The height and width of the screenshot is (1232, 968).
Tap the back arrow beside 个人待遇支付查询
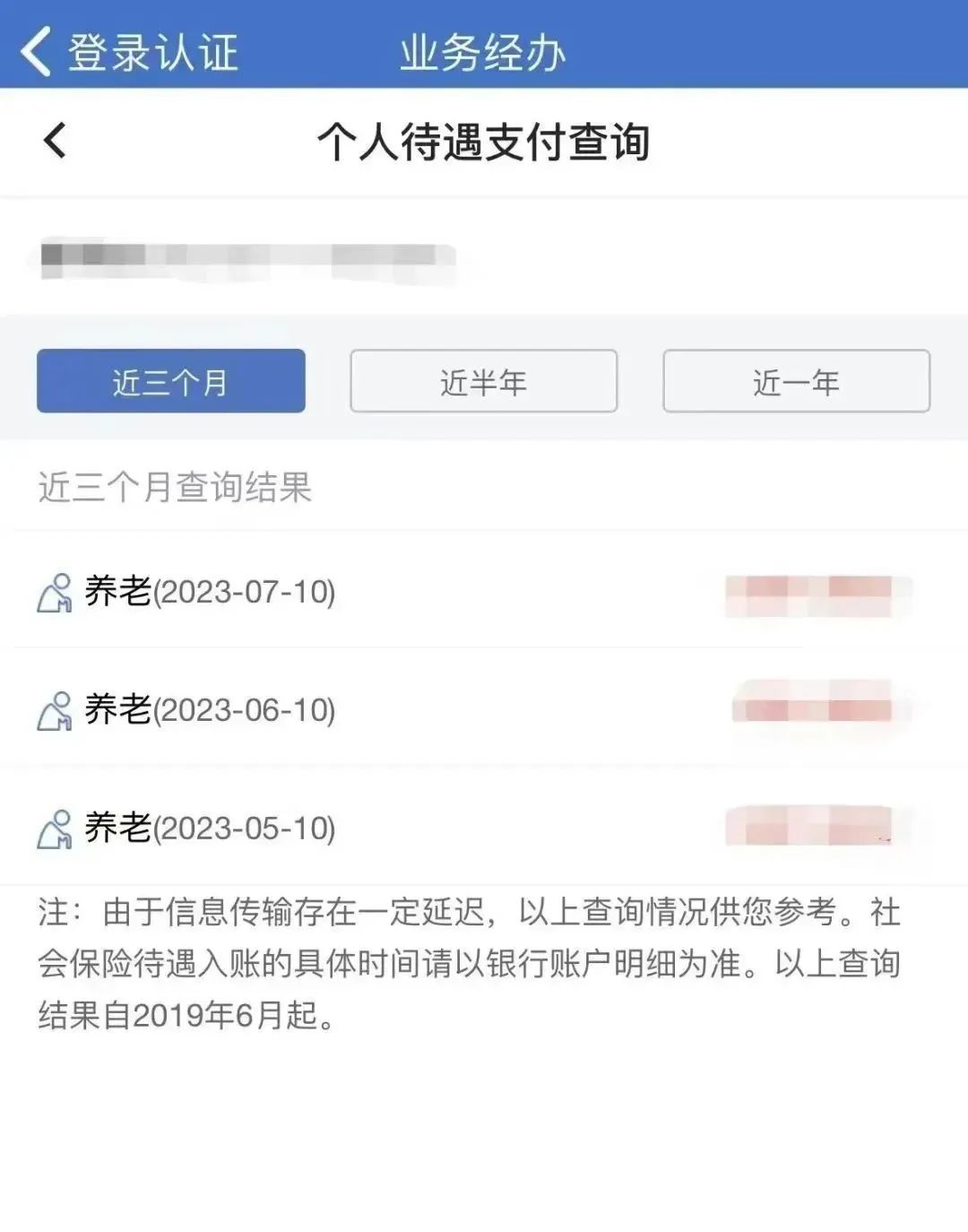56,141
